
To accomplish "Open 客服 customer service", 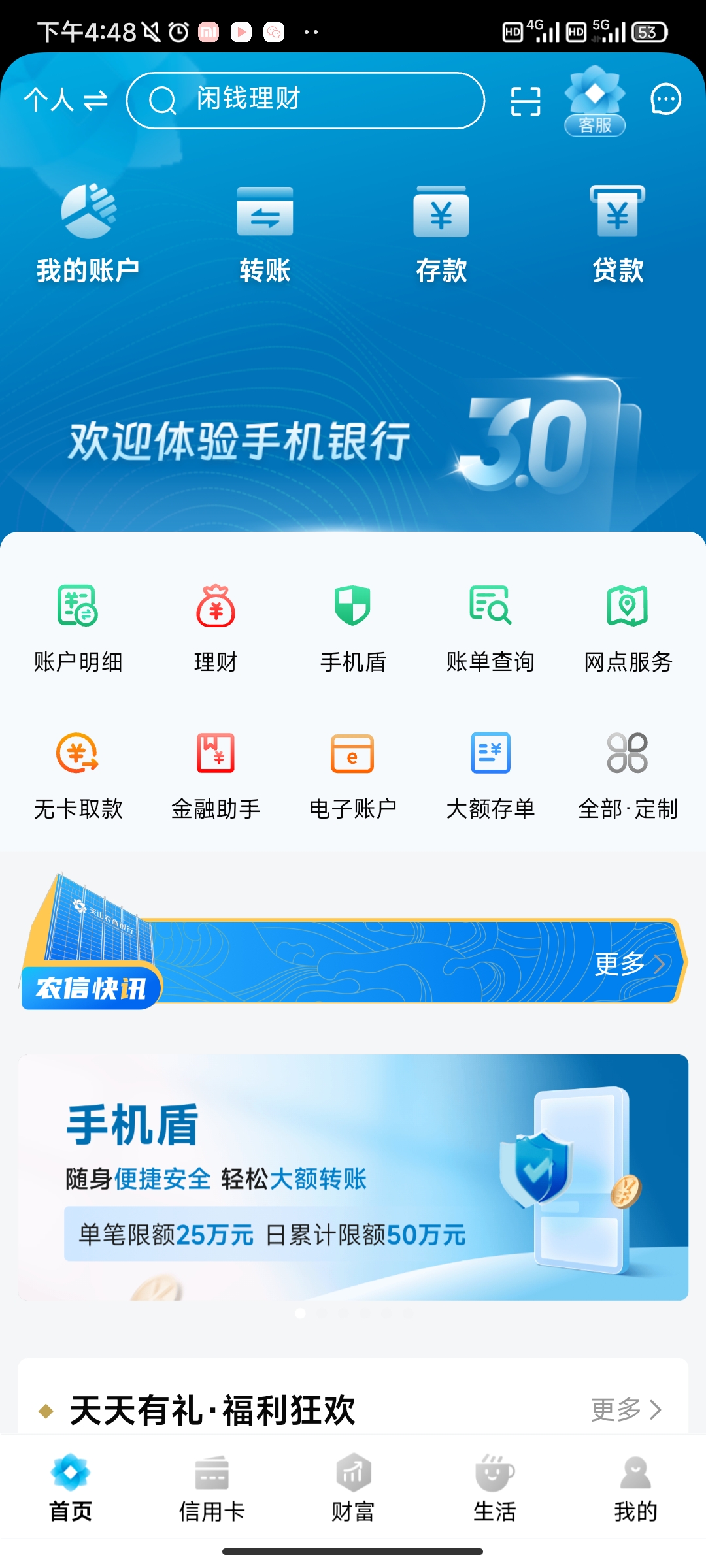I will pos(594,101).
